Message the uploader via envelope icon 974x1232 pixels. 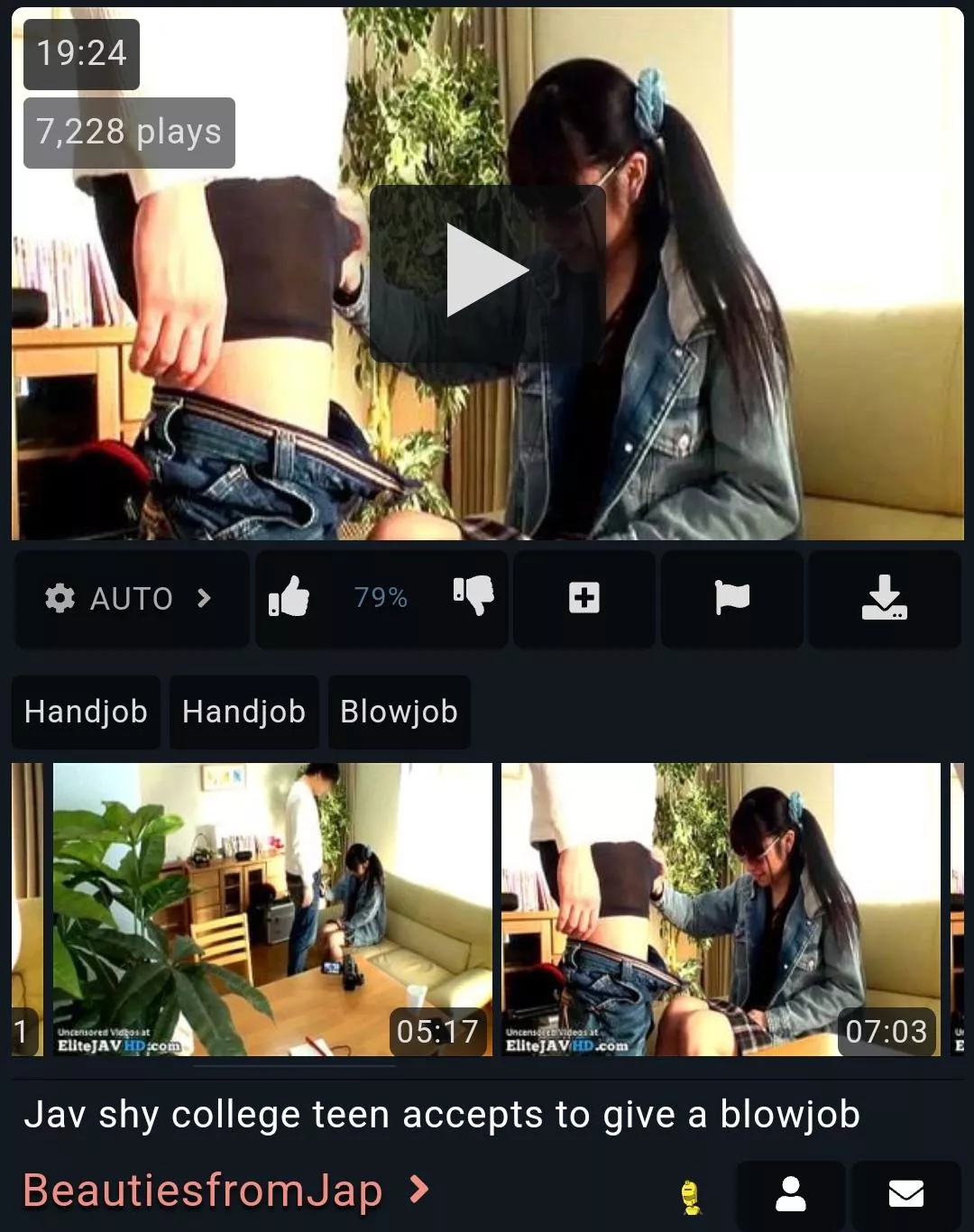coord(905,1194)
